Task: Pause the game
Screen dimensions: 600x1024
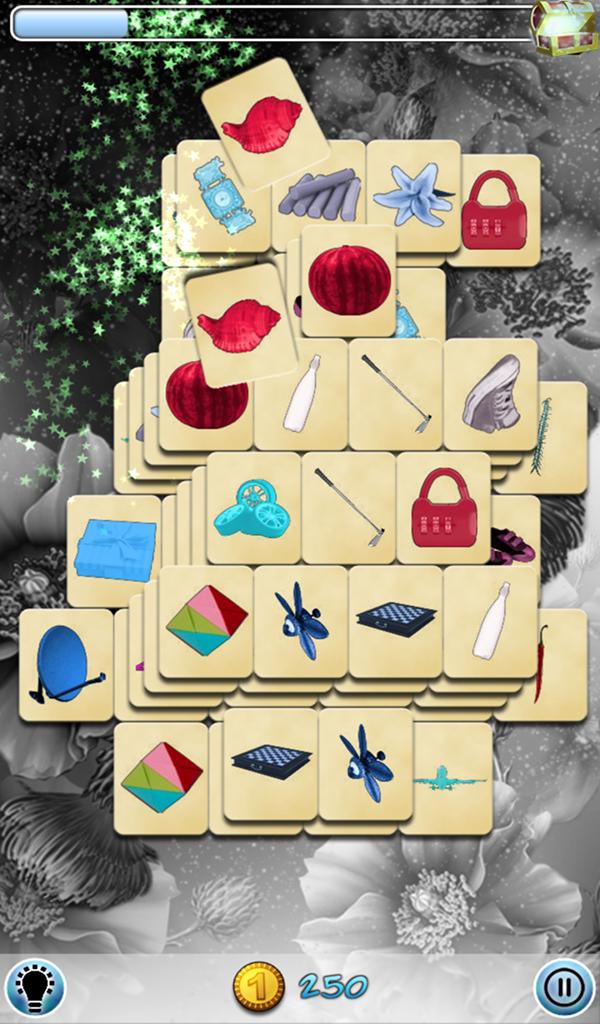Action: [x=564, y=987]
